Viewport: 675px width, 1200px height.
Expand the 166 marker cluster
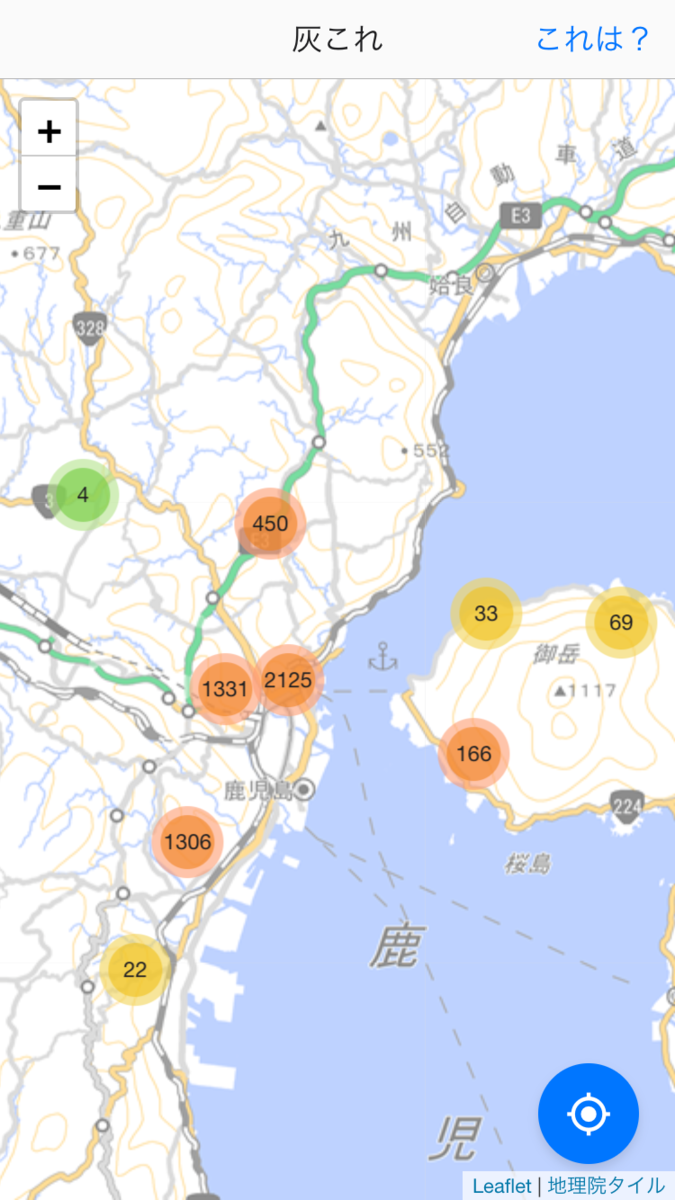tap(474, 753)
